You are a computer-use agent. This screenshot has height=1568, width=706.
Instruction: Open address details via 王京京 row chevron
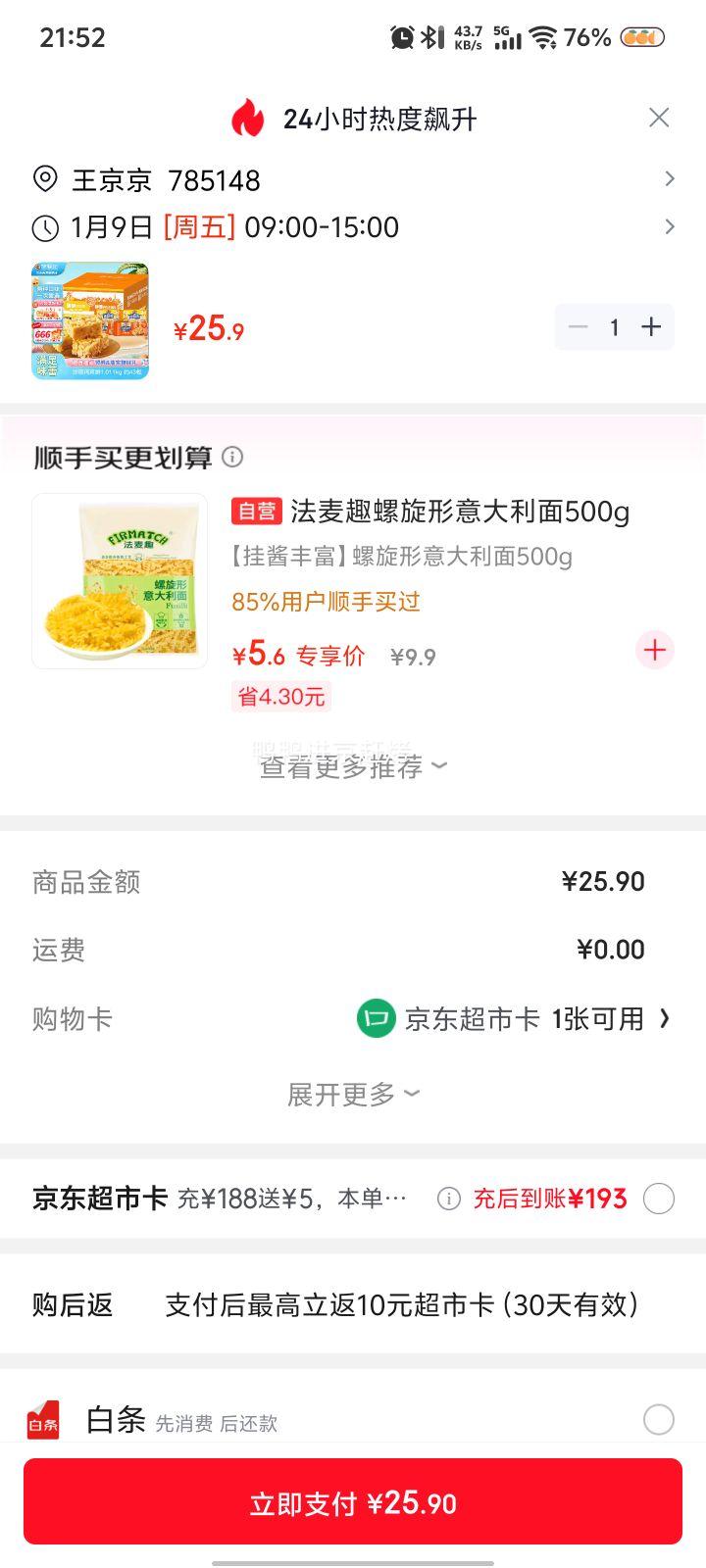(x=671, y=179)
